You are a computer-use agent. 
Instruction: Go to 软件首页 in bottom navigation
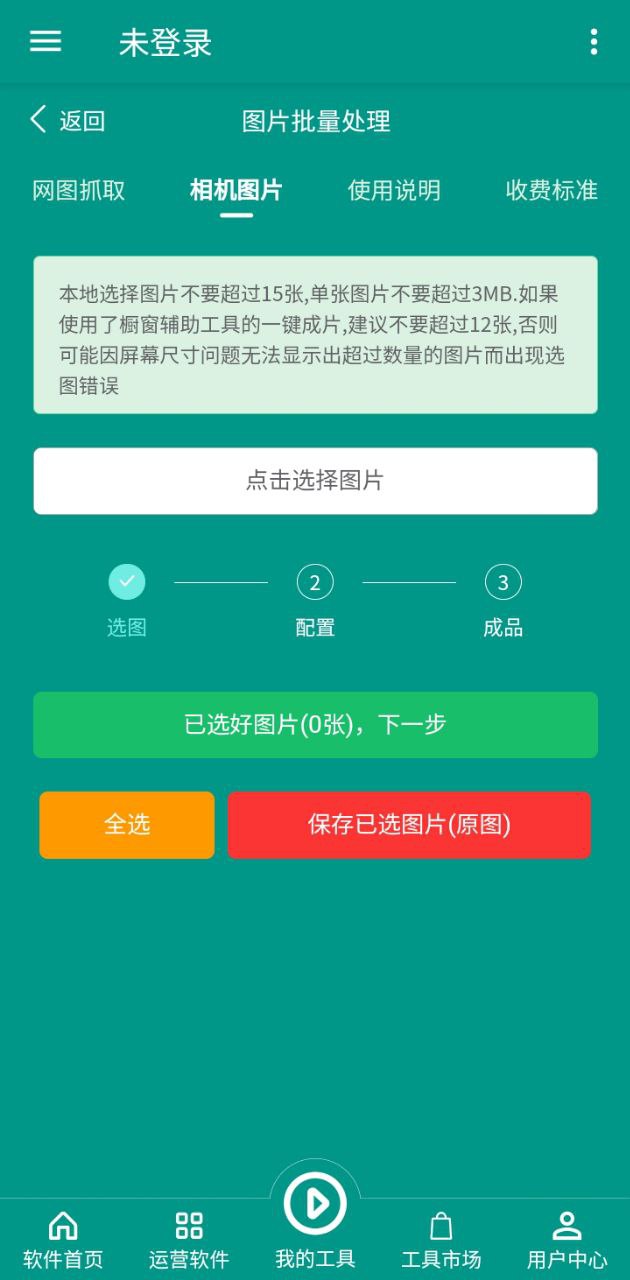point(63,1240)
